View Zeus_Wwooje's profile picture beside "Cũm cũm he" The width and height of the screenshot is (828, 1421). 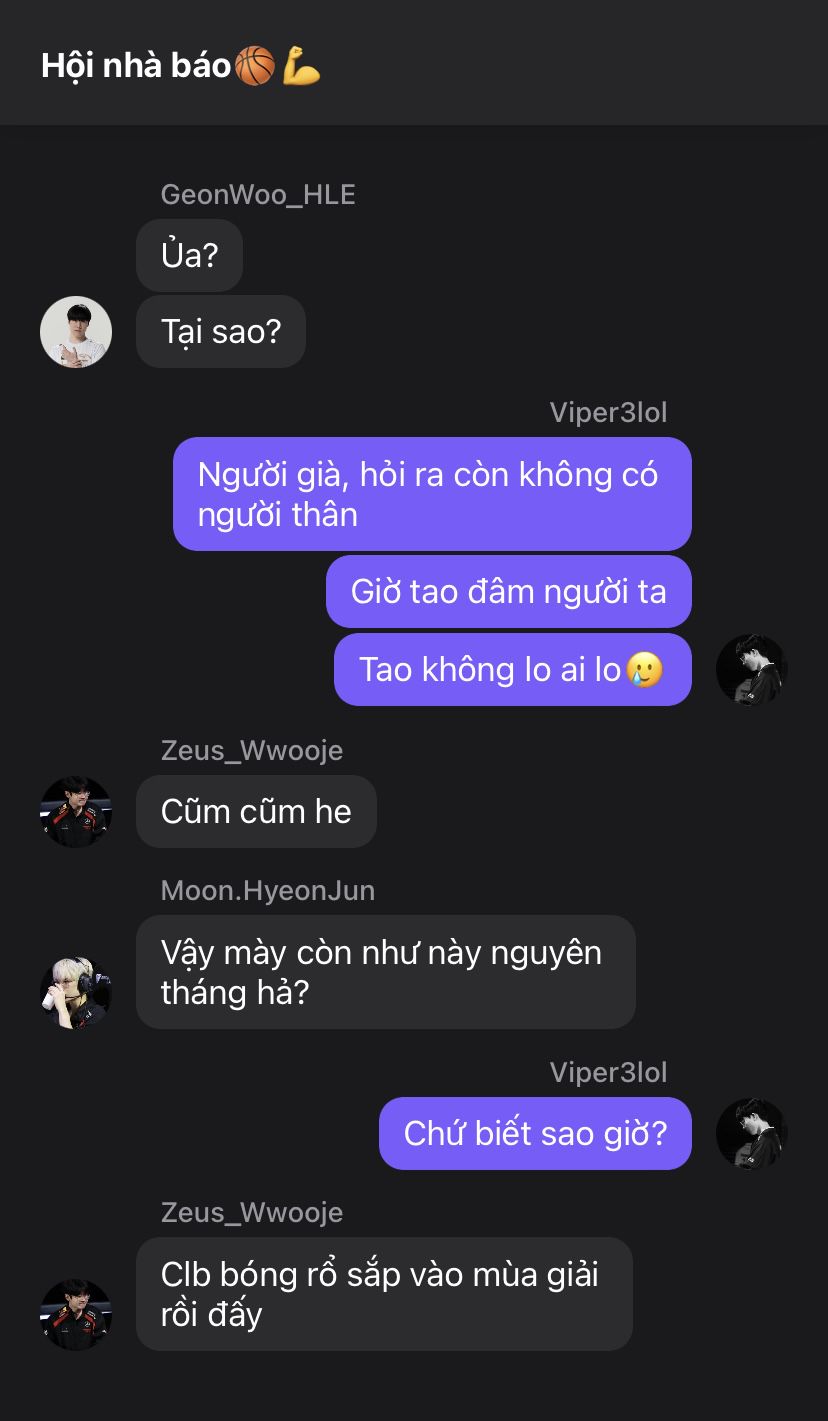click(x=76, y=811)
